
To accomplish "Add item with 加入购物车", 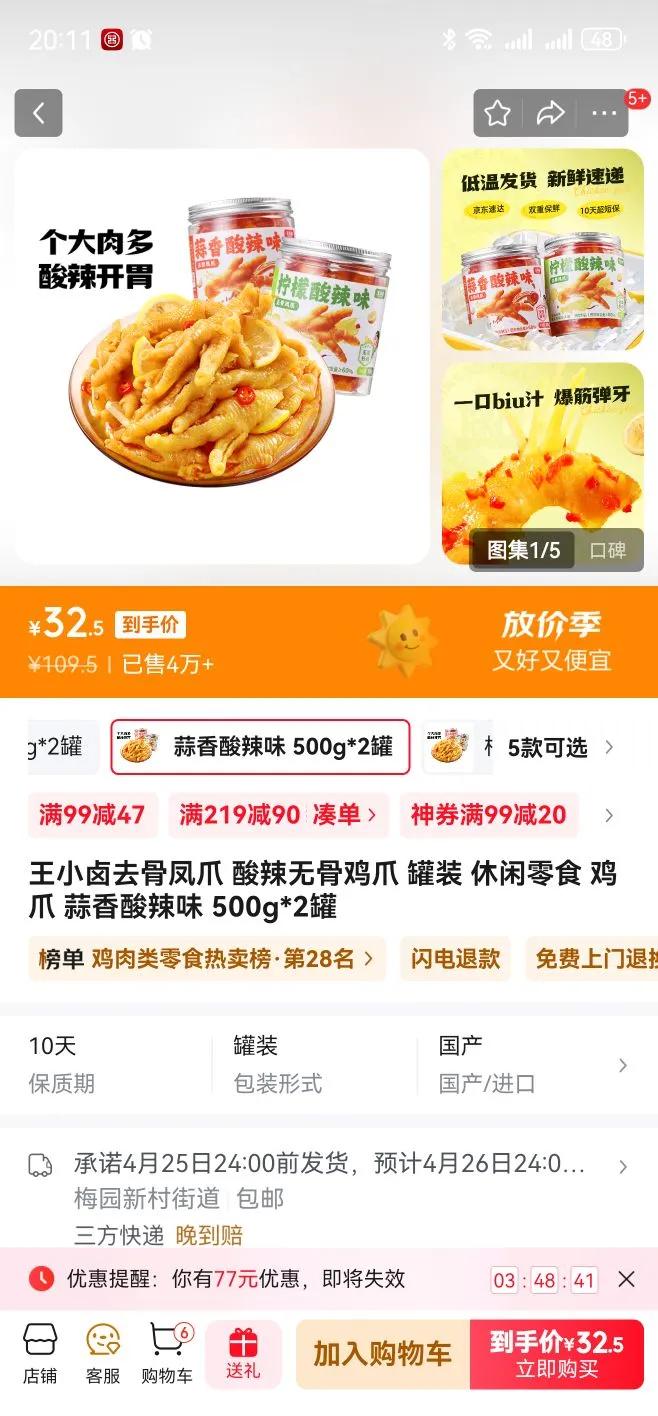I will (x=382, y=1355).
